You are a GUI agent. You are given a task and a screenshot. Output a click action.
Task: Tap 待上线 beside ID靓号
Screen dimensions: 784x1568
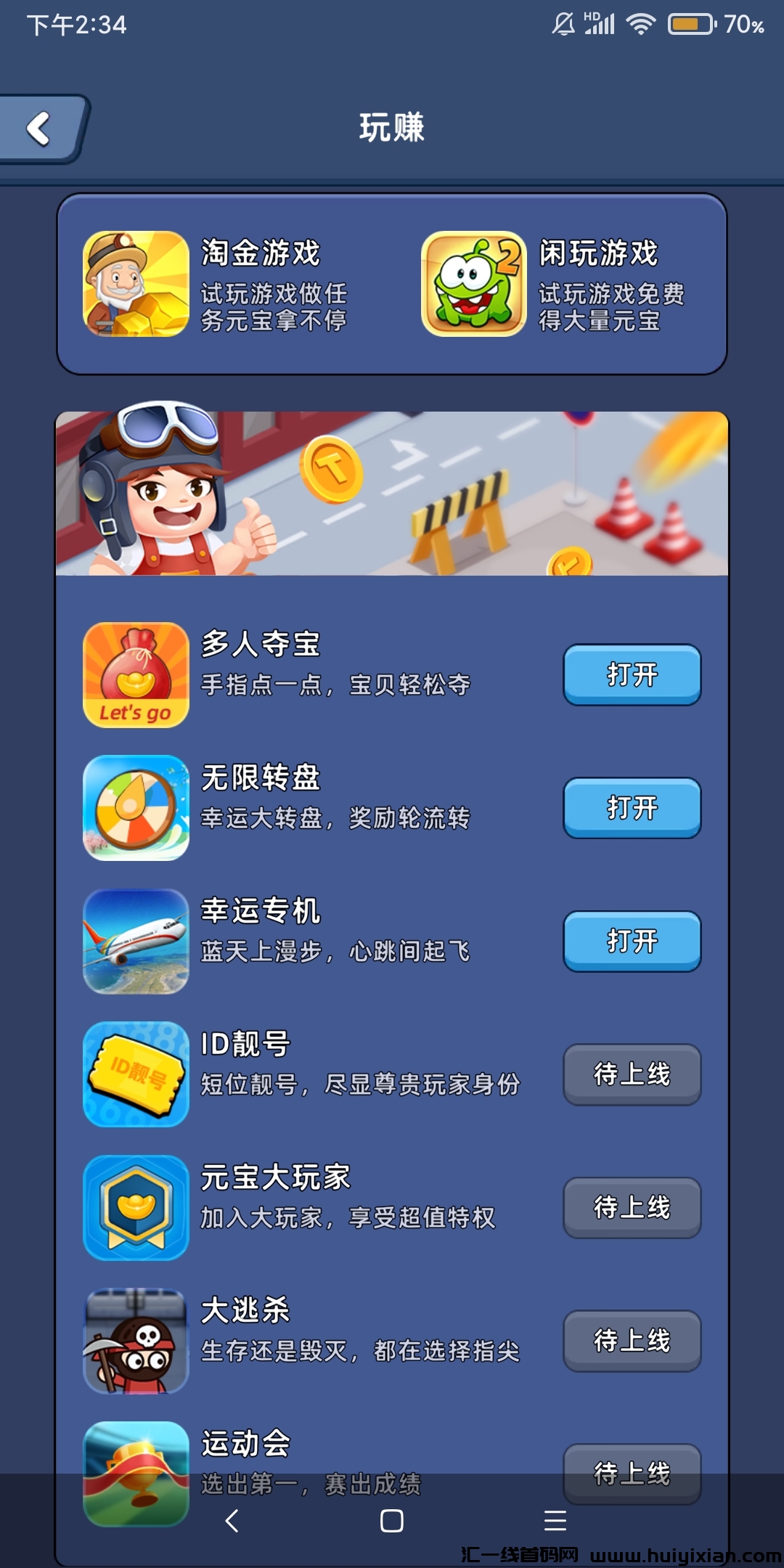tap(631, 1074)
